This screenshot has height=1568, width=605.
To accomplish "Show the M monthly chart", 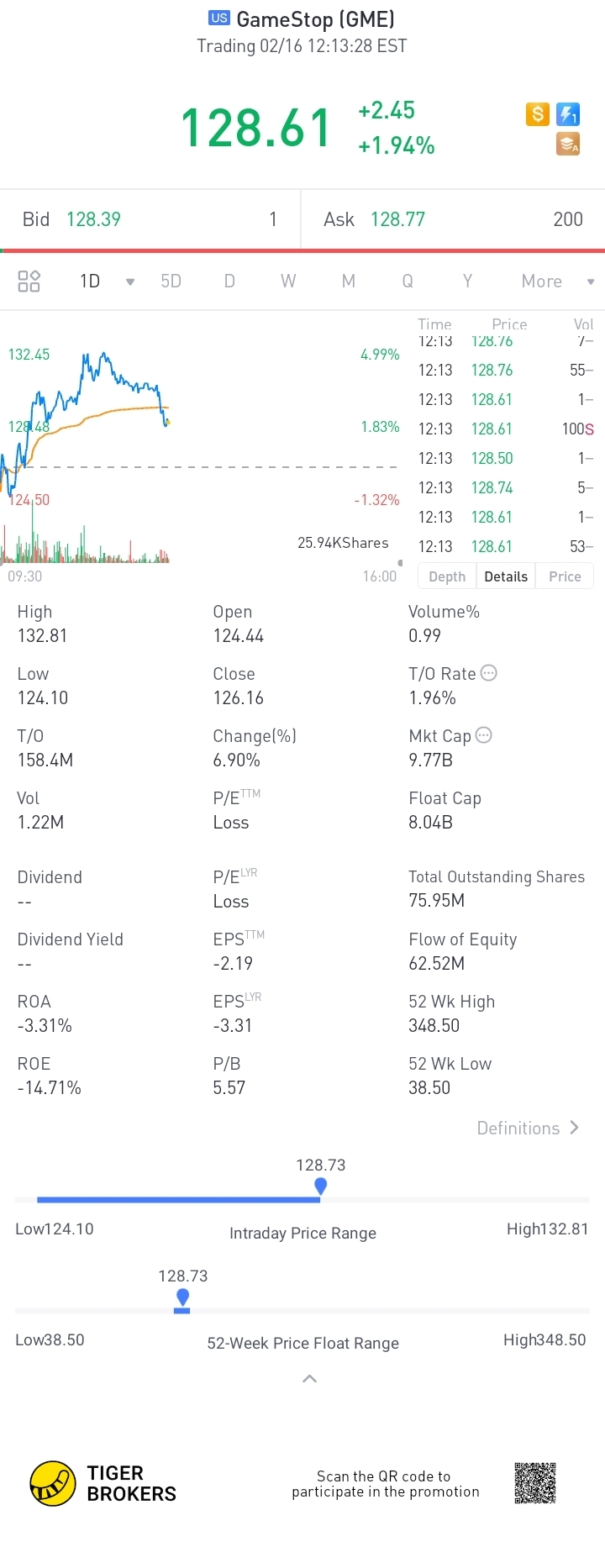I will point(349,282).
